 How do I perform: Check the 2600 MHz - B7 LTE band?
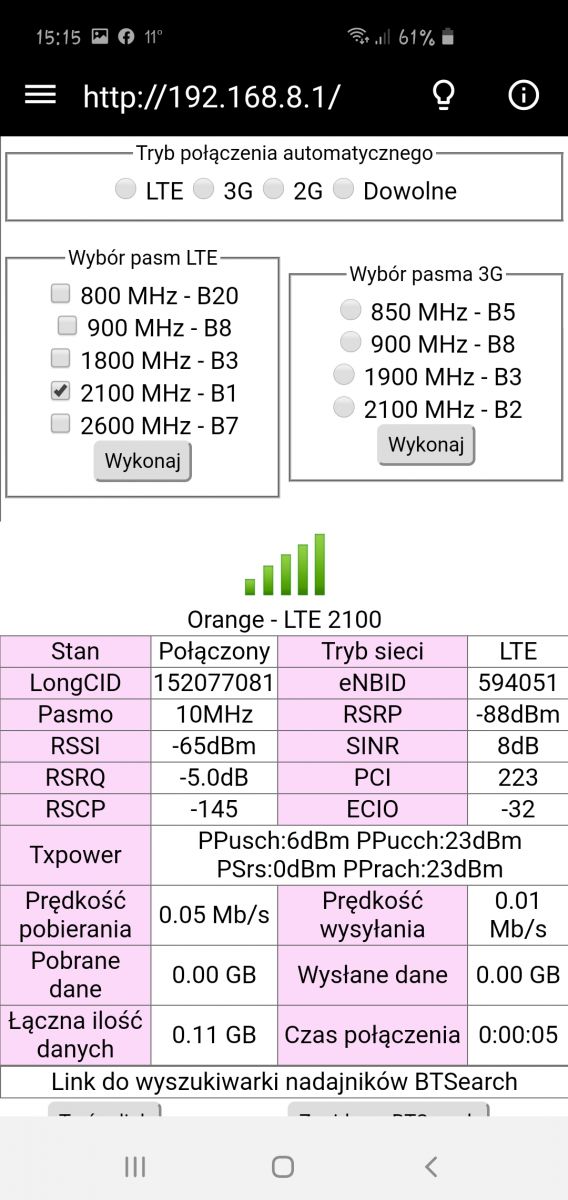pos(60,424)
